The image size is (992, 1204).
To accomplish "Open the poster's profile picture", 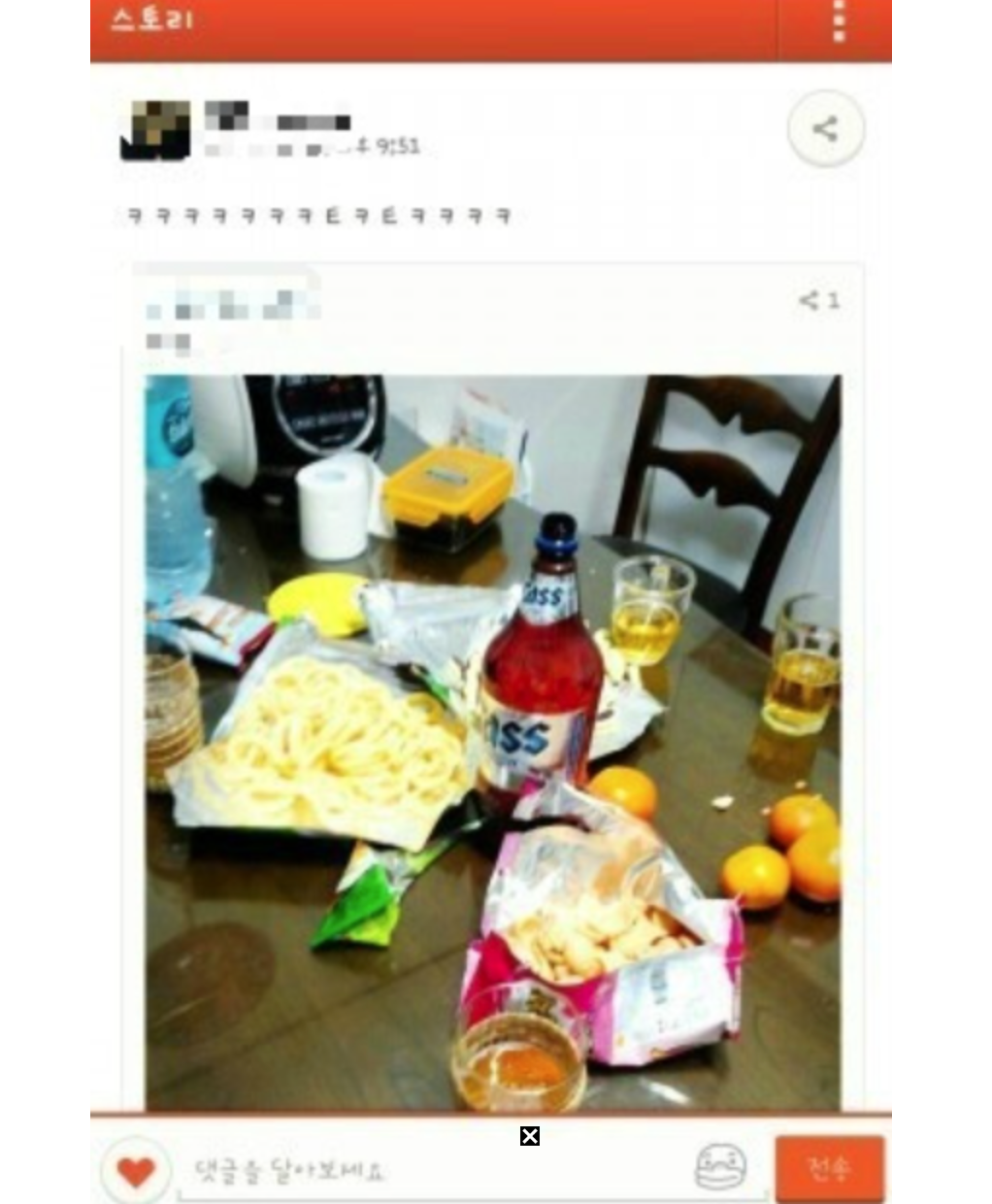I will coord(155,130).
